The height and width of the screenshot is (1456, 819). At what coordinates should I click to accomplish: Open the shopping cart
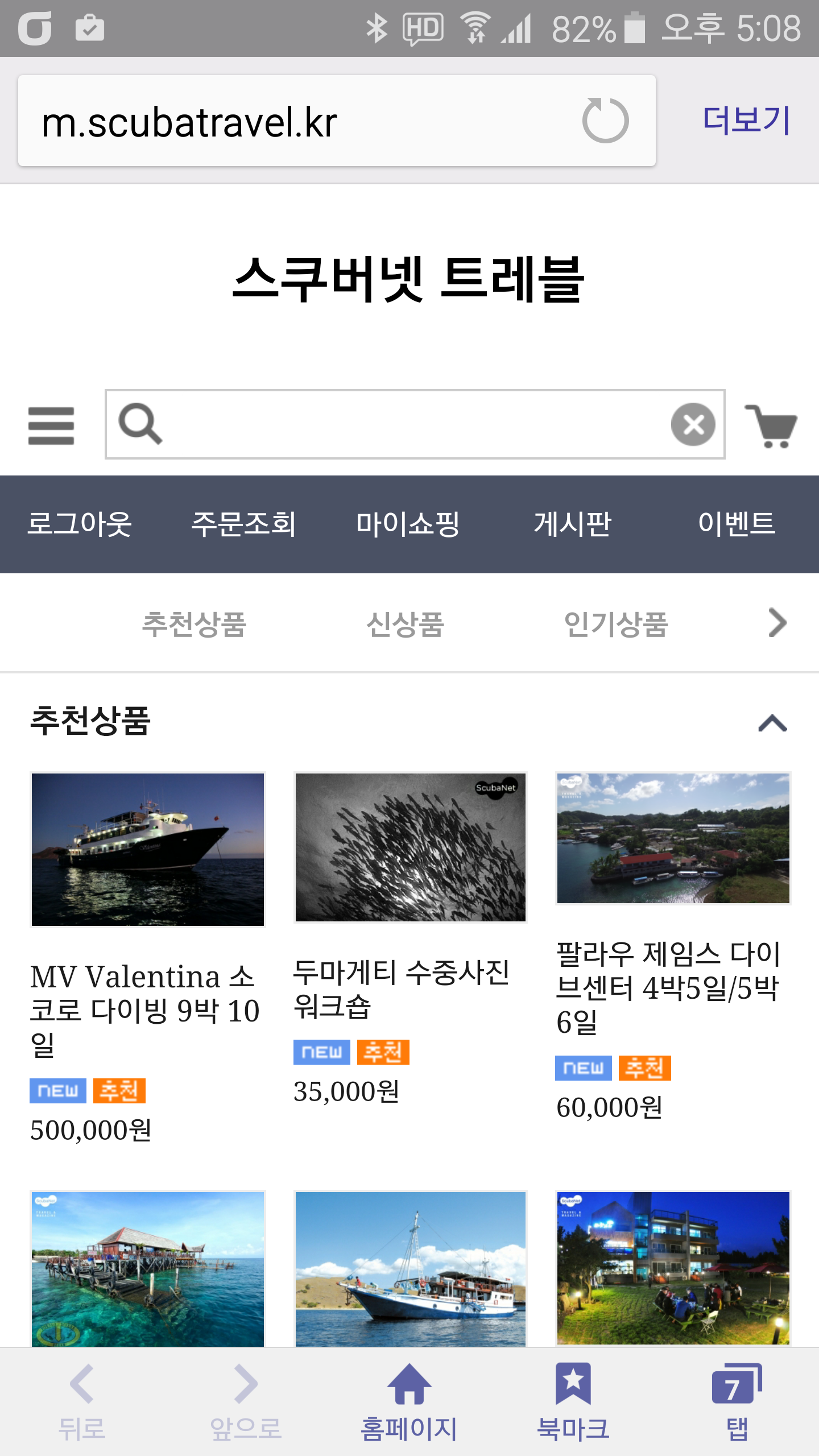pyautogui.click(x=771, y=425)
